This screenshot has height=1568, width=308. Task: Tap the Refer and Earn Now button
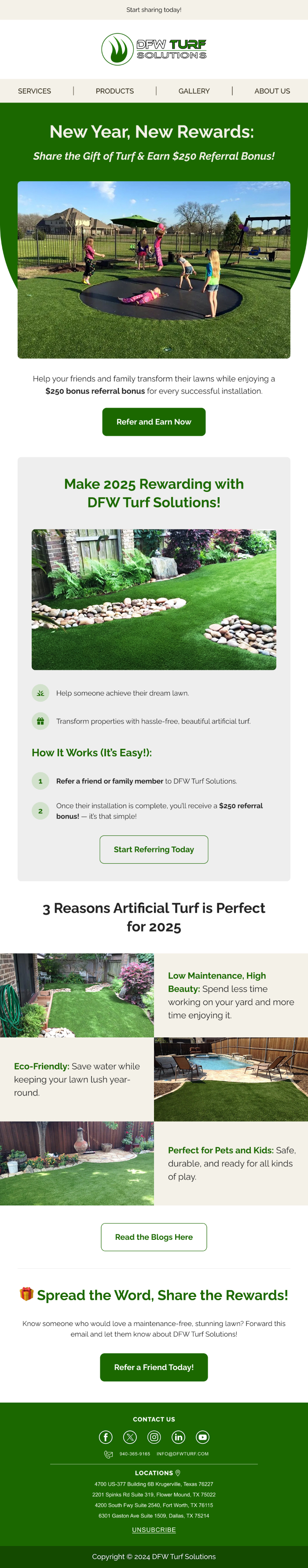154,422
